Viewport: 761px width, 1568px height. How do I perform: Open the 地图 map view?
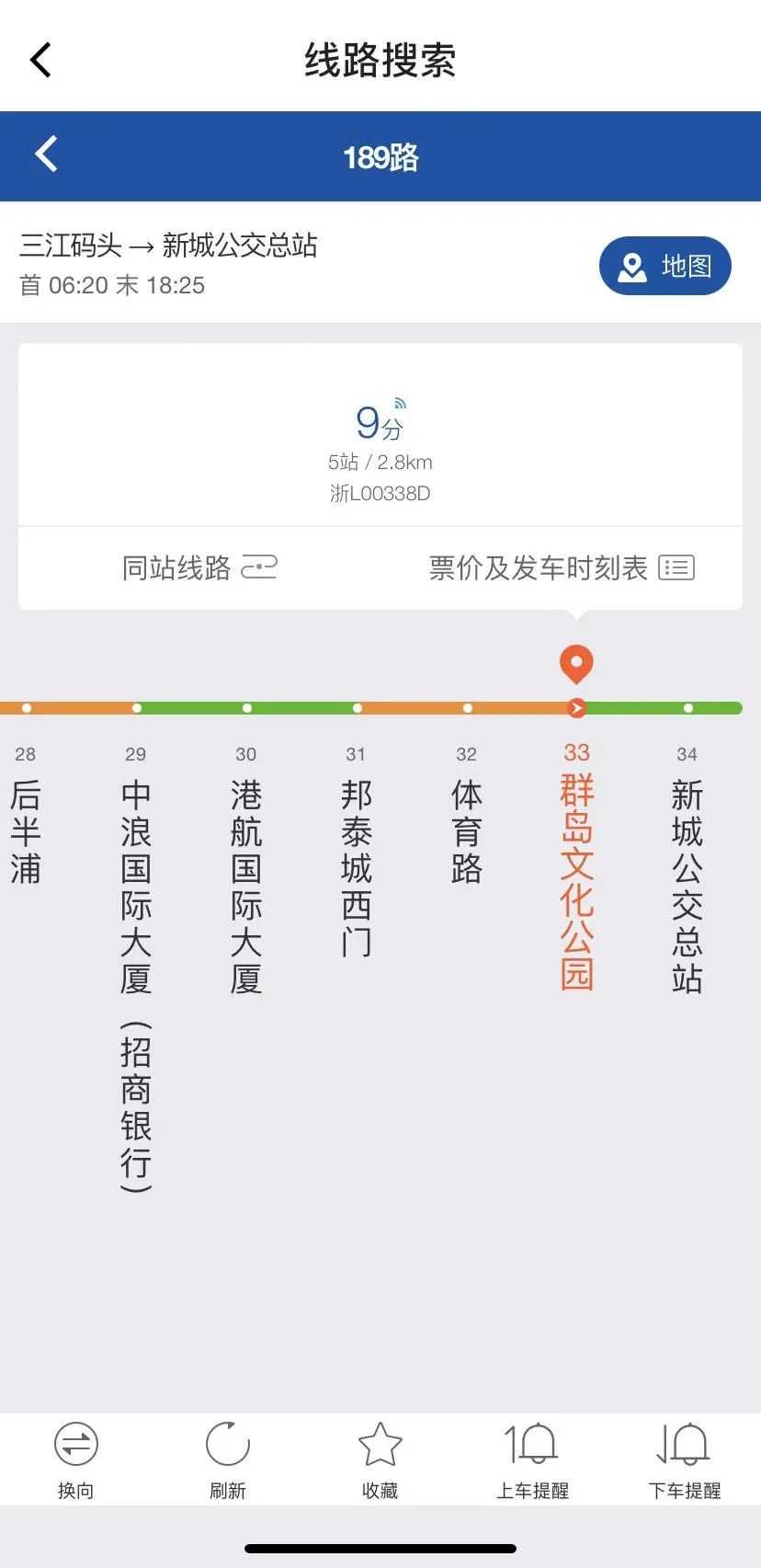[665, 267]
